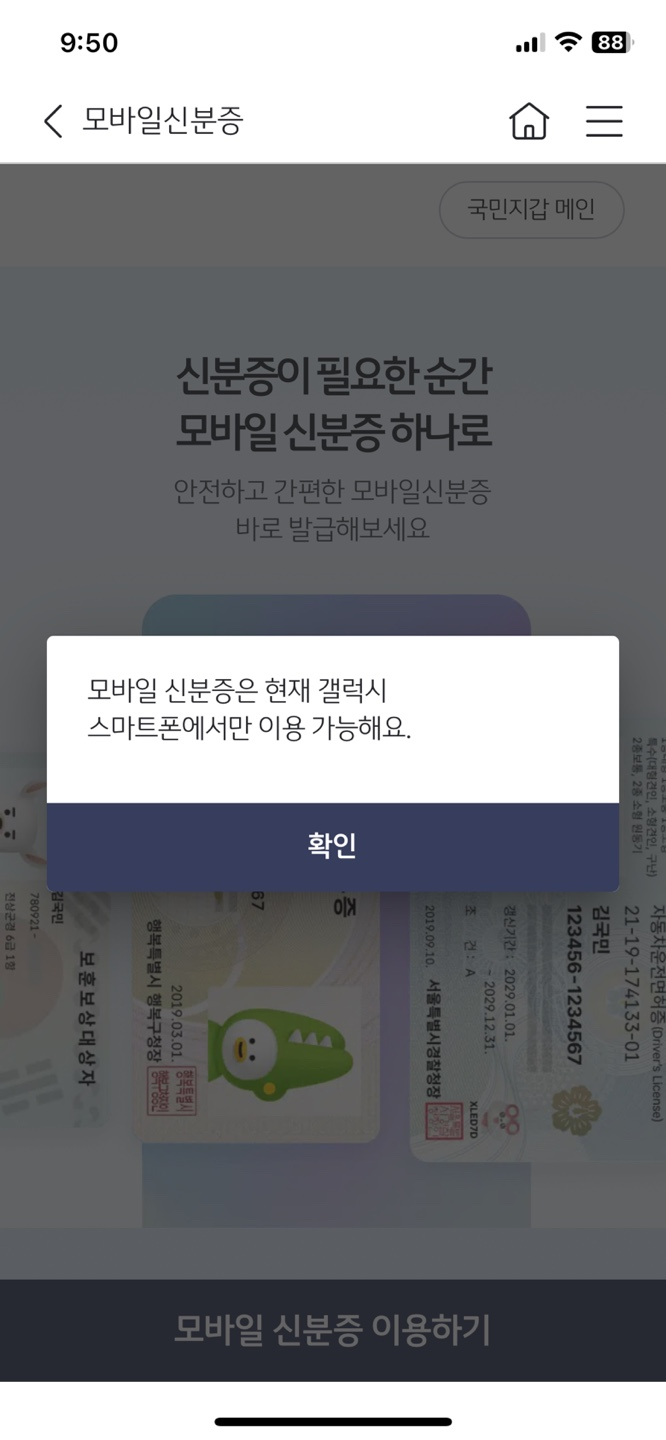Viewport: 666px width, 1440px height.
Task: Tap 모바일 신분증 이용하기
Action: 332,1329
